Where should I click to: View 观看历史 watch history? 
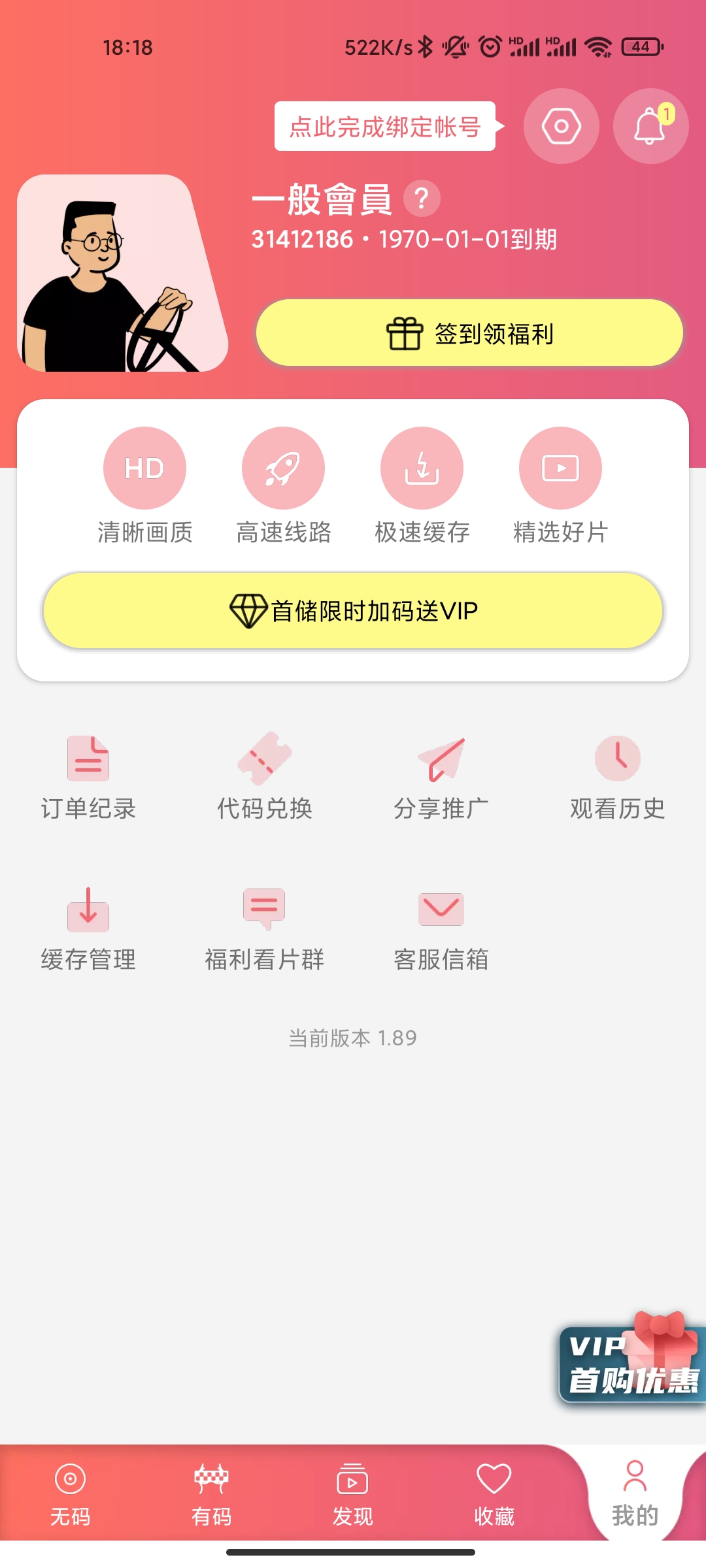[617, 777]
